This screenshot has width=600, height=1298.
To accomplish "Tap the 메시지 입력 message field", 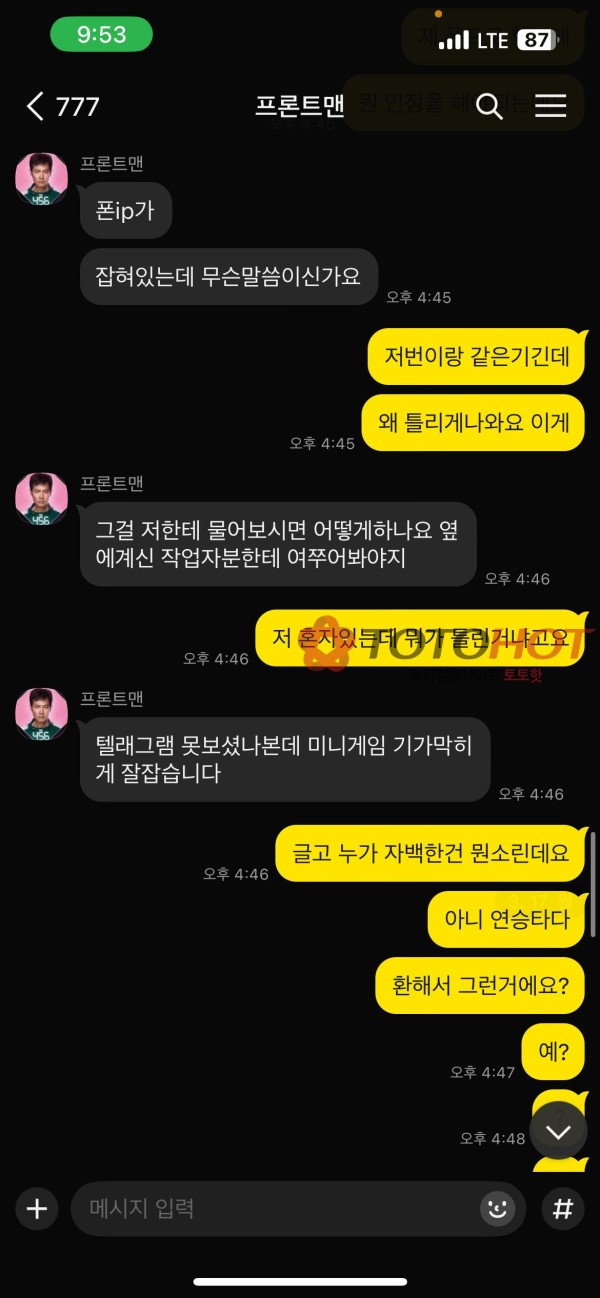I will click(x=270, y=1209).
